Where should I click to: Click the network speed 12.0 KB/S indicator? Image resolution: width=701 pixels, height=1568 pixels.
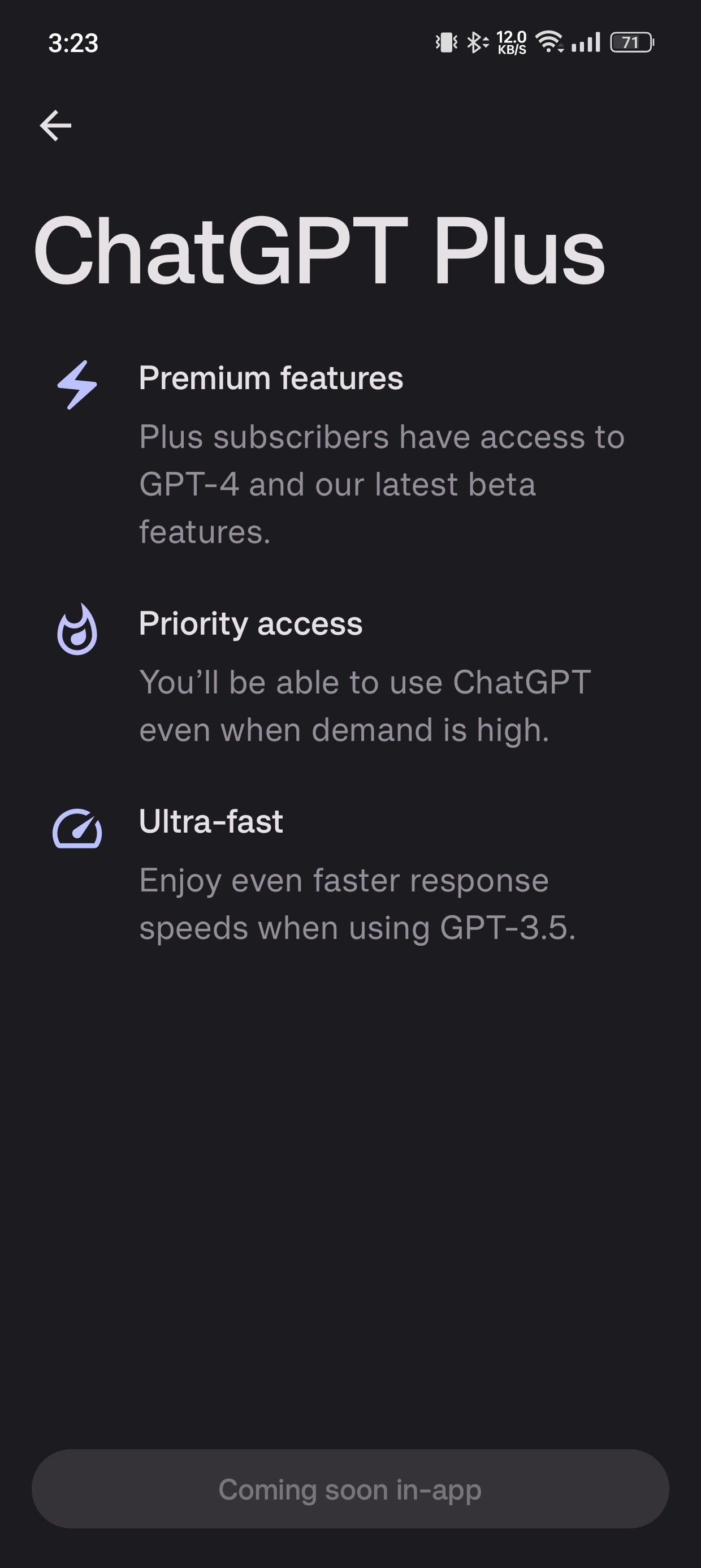[511, 41]
